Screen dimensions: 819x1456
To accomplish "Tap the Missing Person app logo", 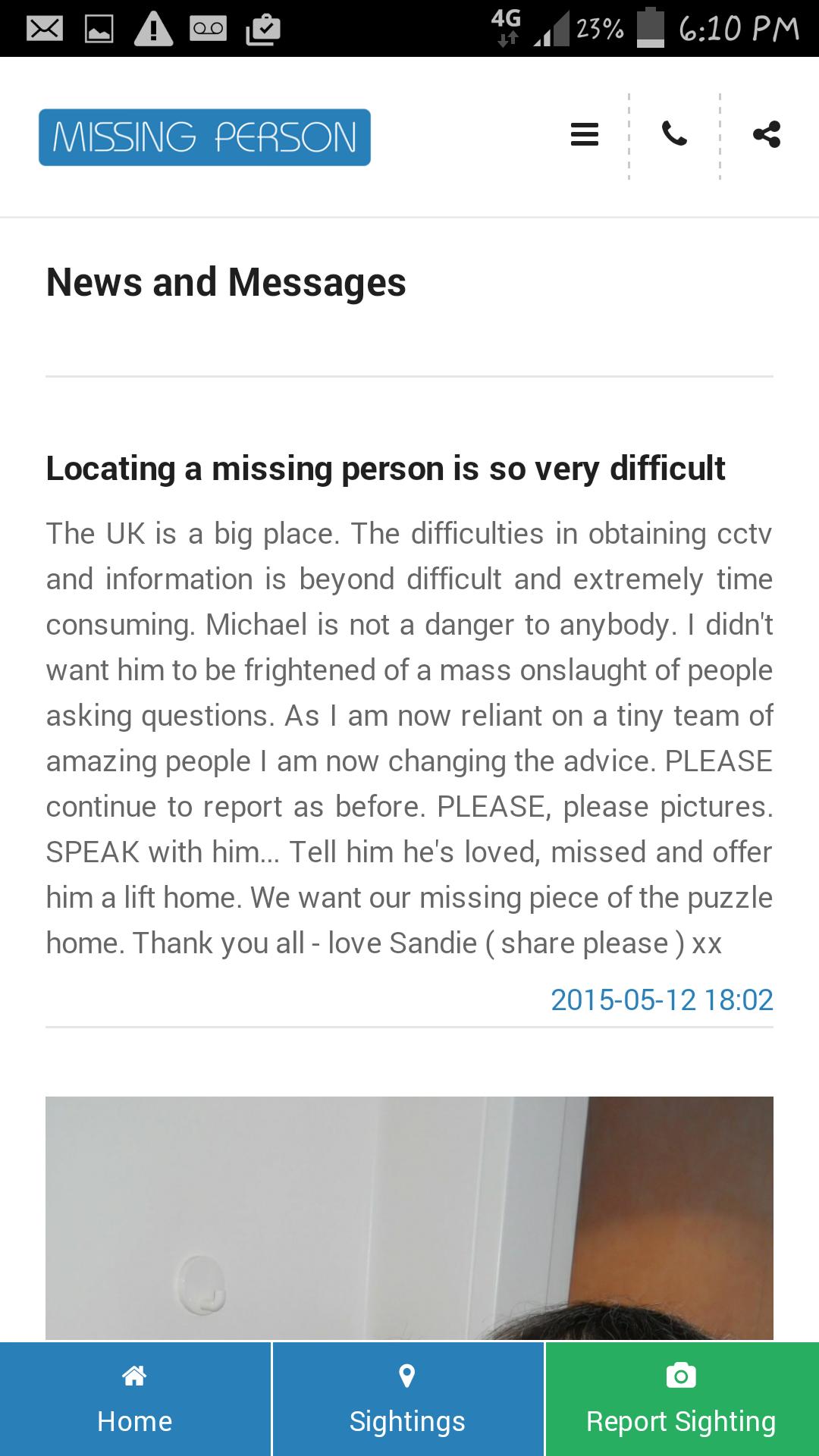I will pyautogui.click(x=205, y=137).
